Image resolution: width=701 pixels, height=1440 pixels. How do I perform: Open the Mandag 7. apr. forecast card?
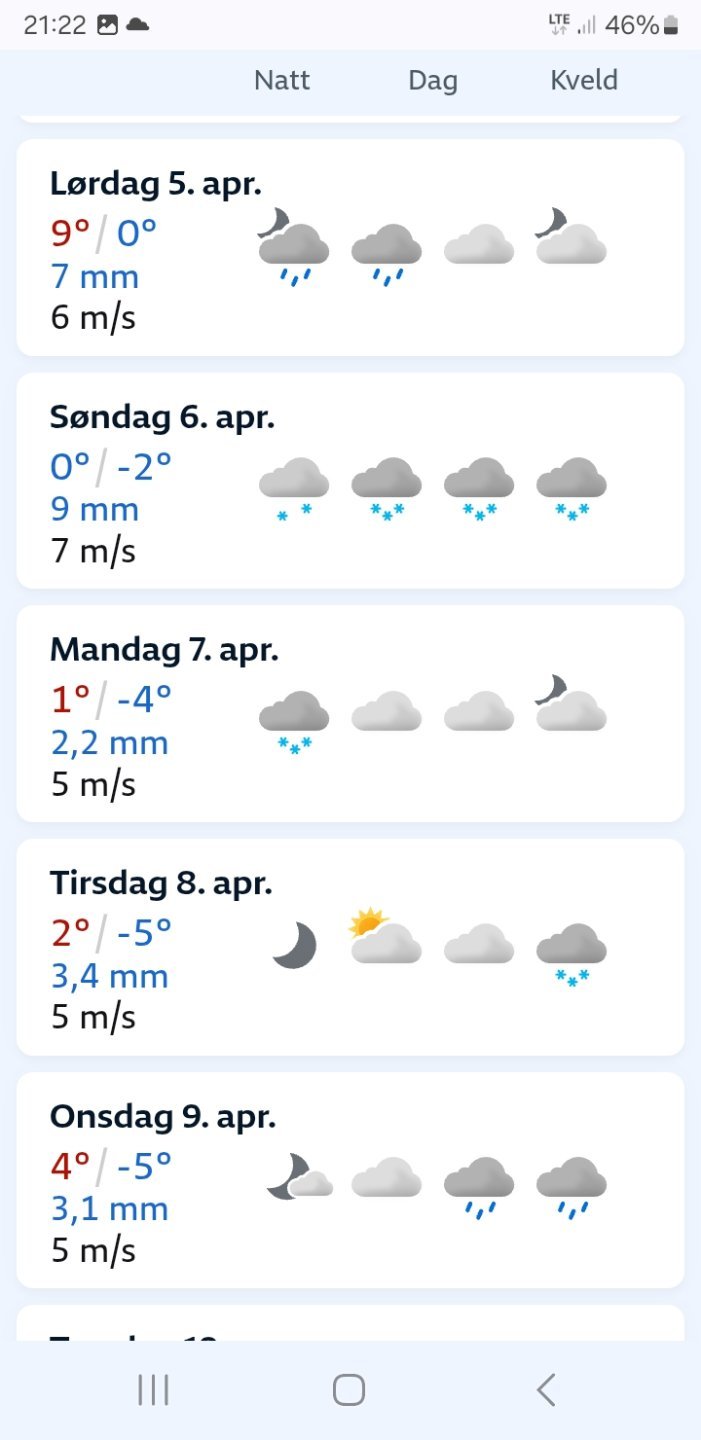point(350,713)
